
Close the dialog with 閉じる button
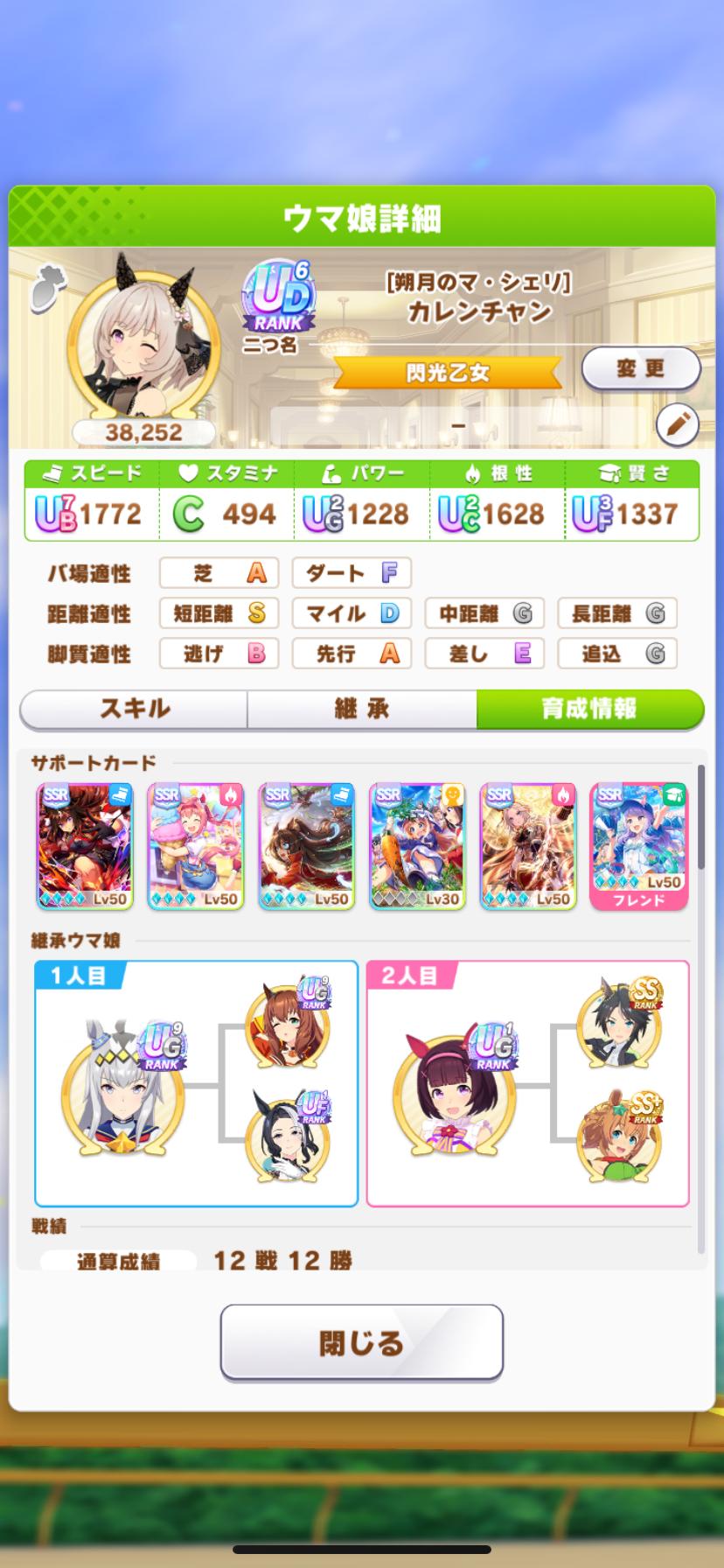(361, 1342)
